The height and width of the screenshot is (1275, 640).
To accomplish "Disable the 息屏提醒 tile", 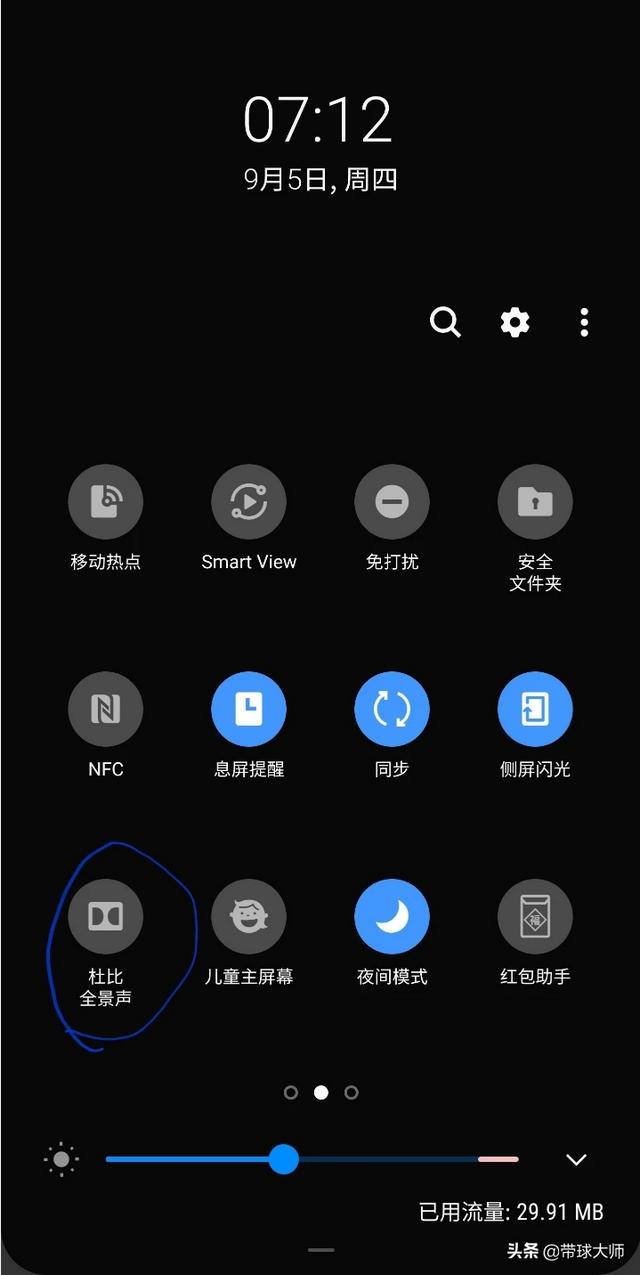I will click(249, 710).
